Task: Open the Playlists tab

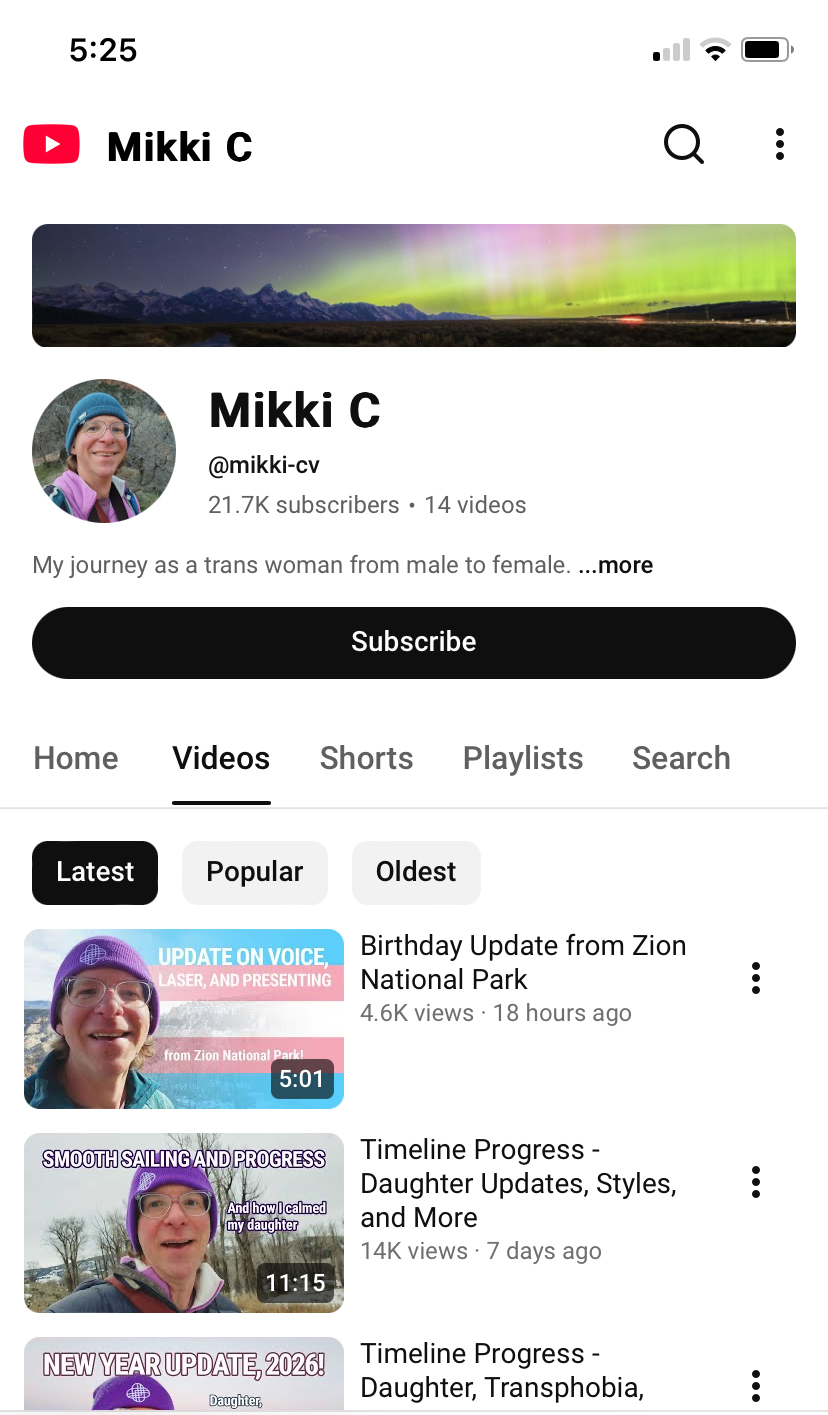Action: tap(523, 758)
